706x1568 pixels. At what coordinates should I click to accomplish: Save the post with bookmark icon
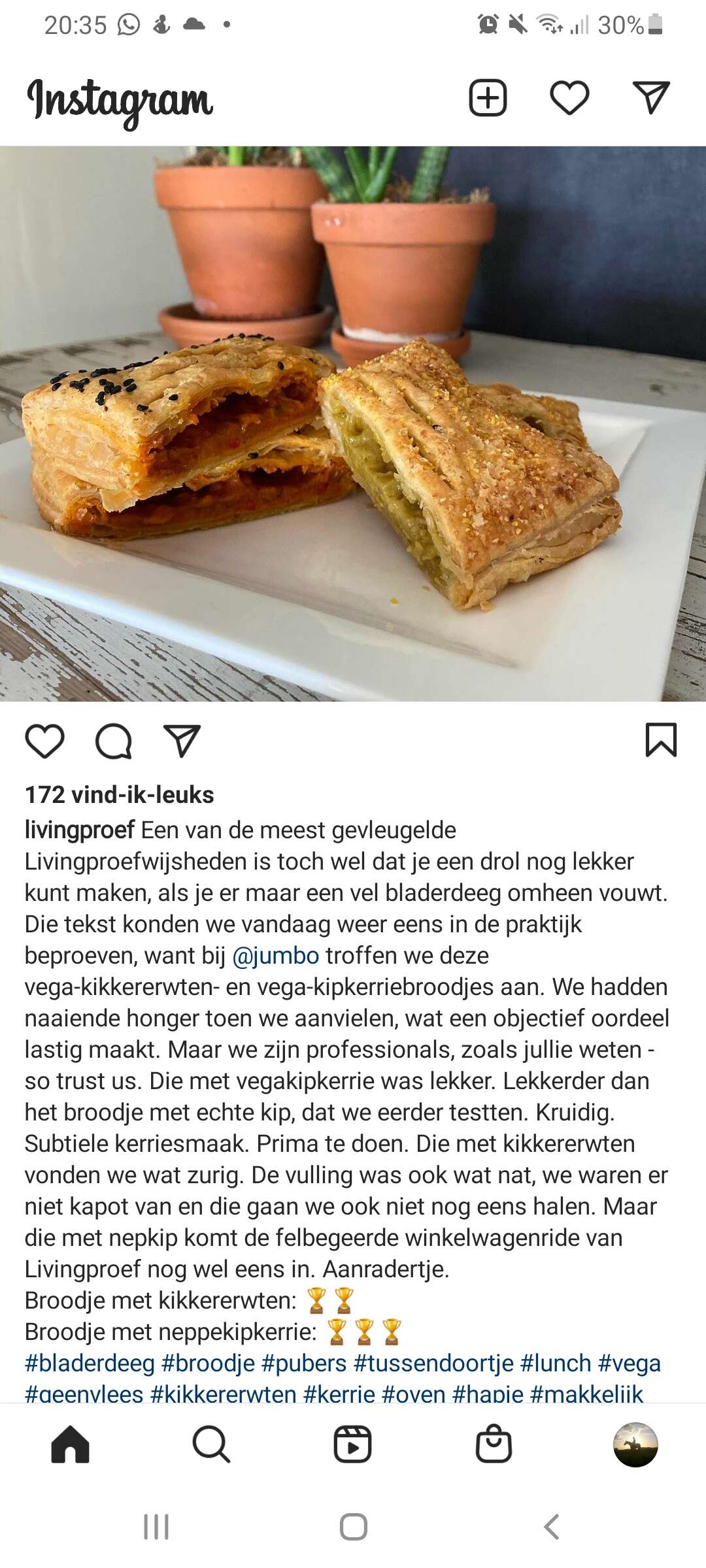click(661, 740)
